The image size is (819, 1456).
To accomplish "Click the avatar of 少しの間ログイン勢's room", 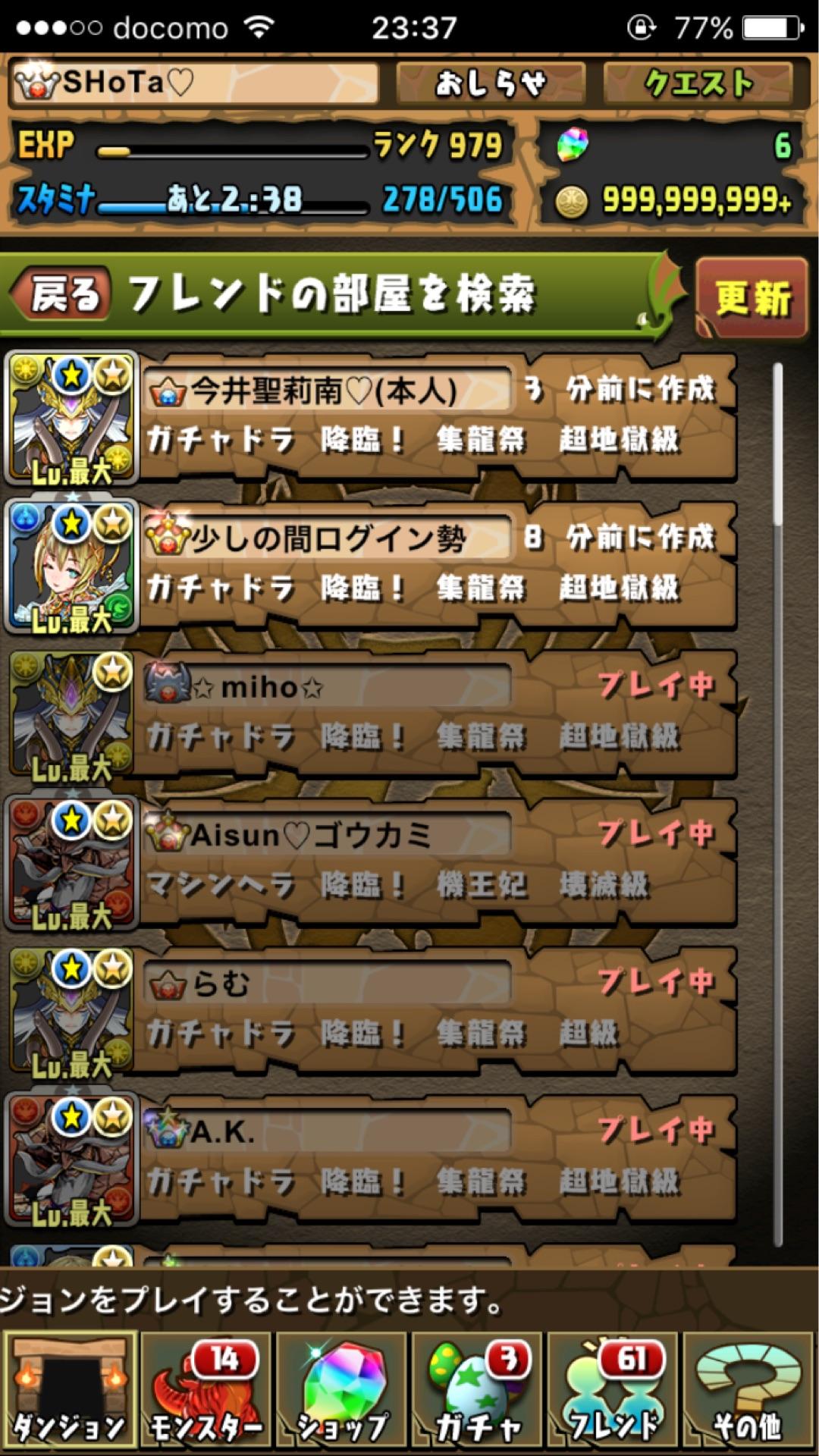I will tap(68, 565).
